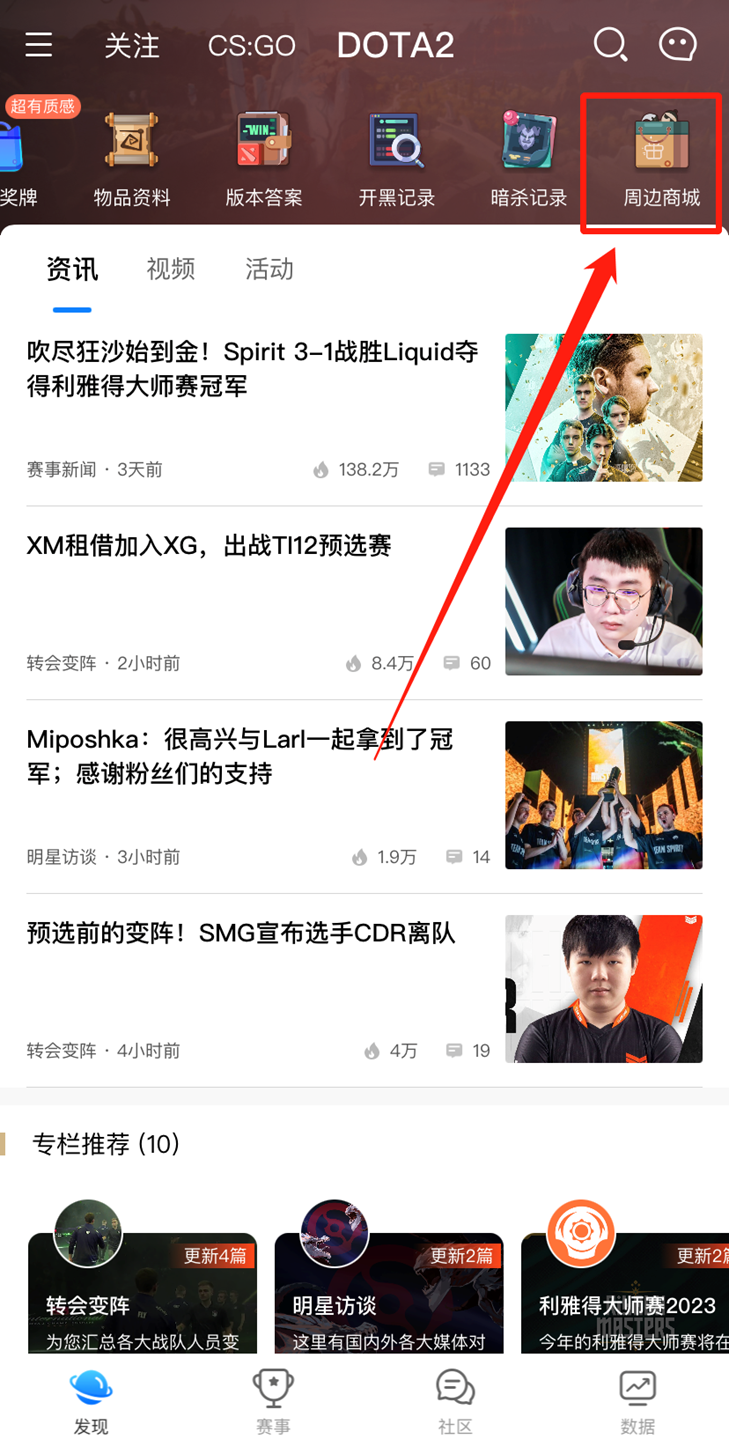Open the 开黑记录 shortcut

coord(397,160)
